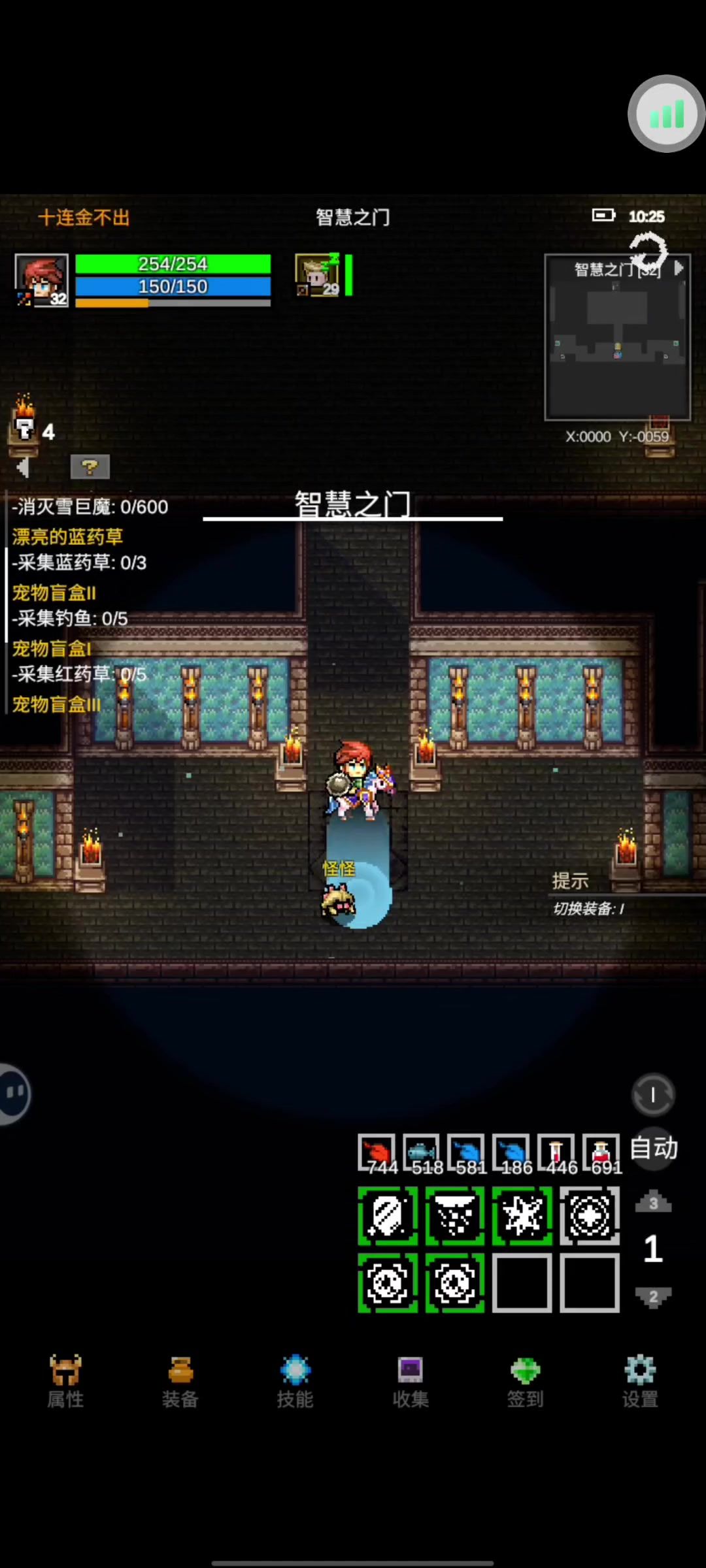Open the 签到 daily check-in tab
The width and height of the screenshot is (706, 1568).
[525, 1381]
